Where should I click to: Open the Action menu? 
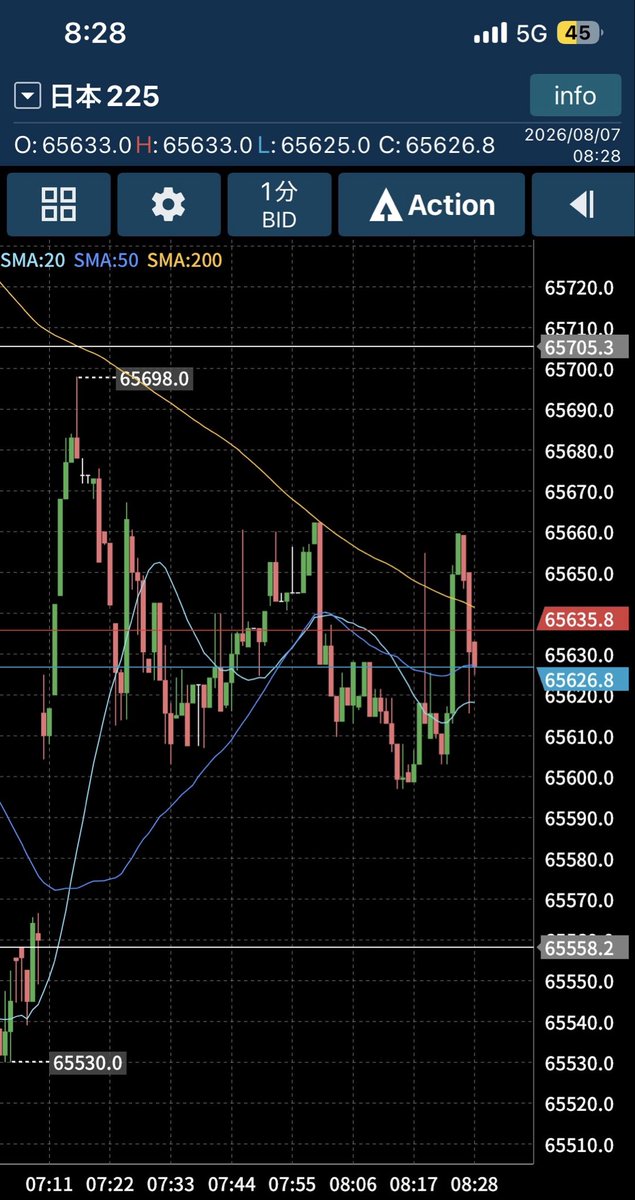432,205
